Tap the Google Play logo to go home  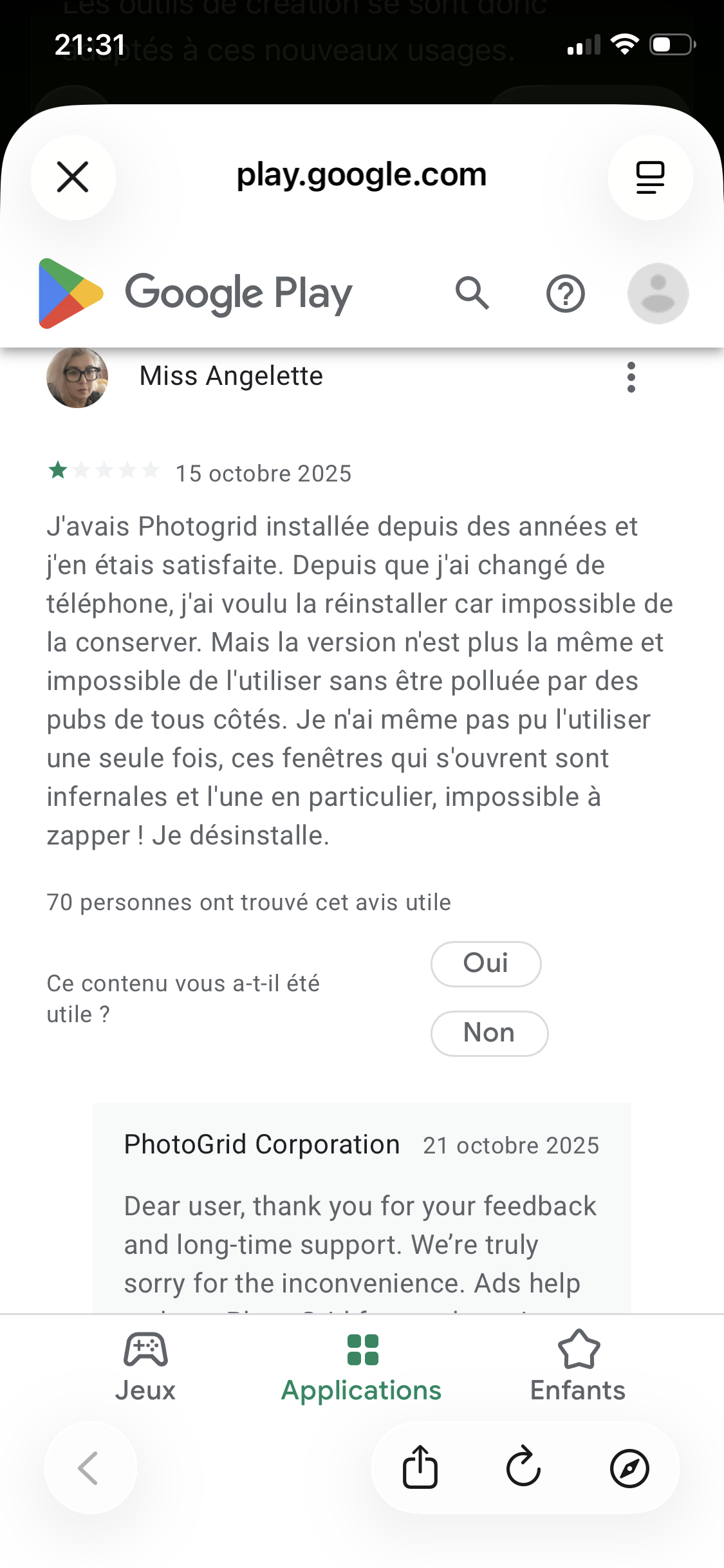(195, 294)
